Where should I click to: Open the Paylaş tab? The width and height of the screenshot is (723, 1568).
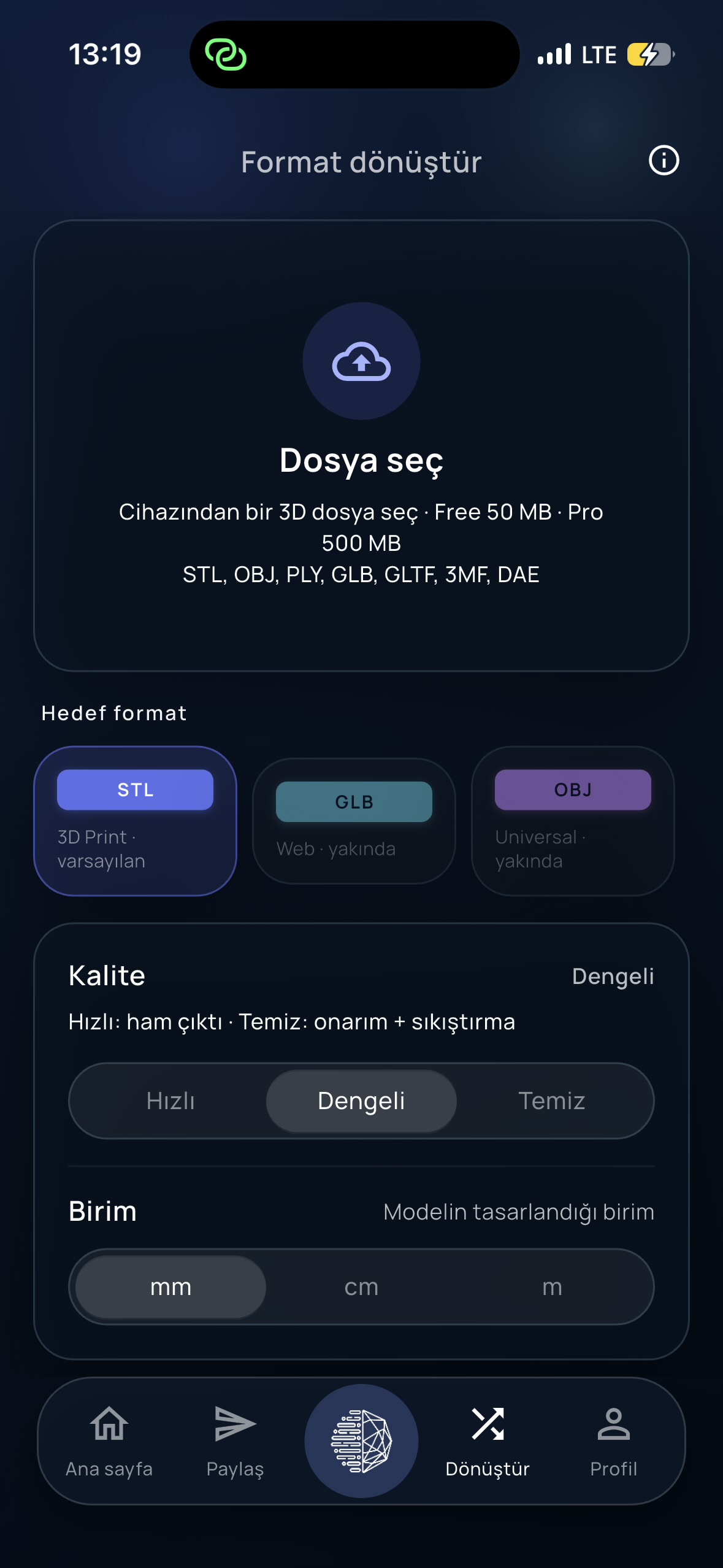[x=235, y=1442]
